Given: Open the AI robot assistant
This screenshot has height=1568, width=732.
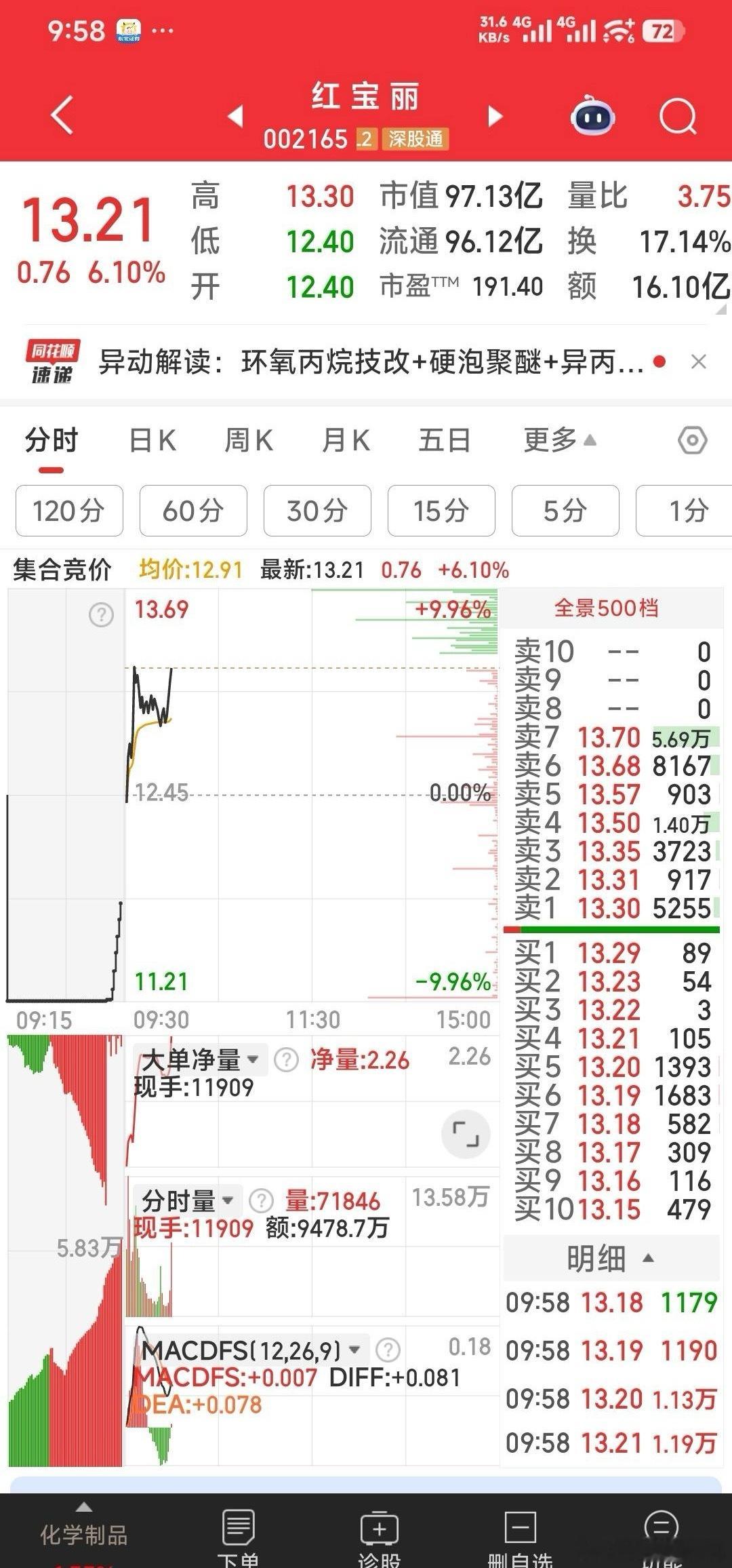Looking at the screenshot, I should pos(592,115).
